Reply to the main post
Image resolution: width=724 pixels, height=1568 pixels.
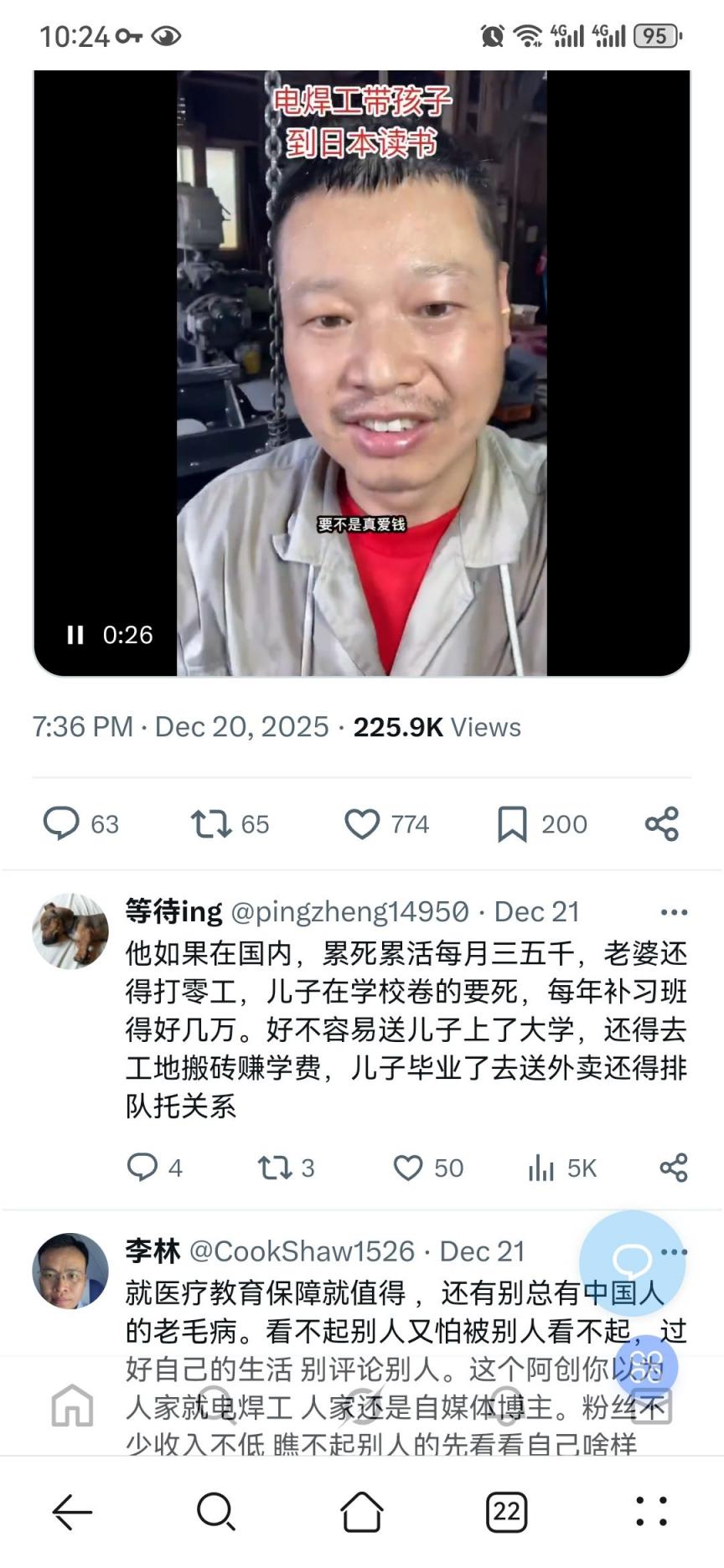(x=61, y=823)
